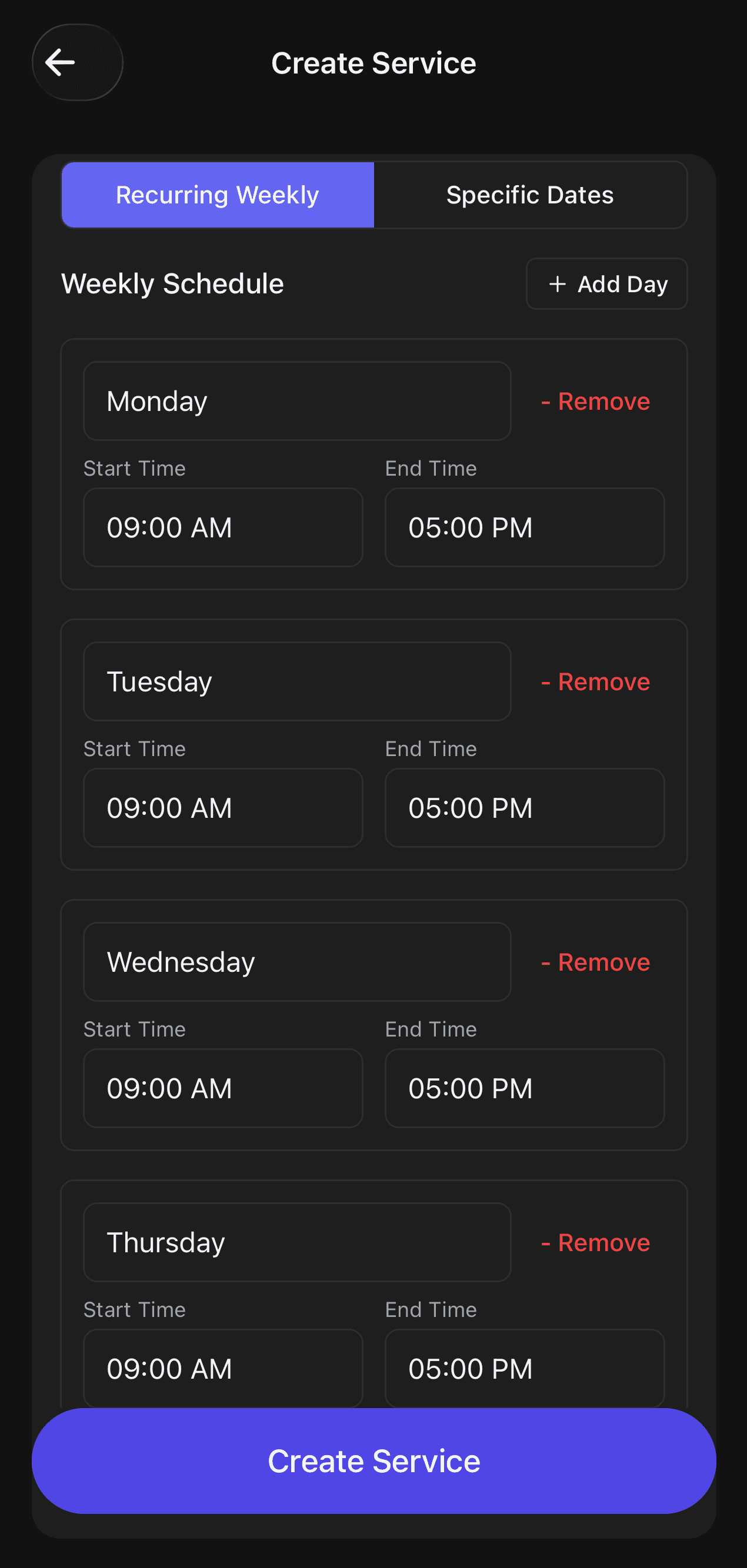Tap the Add Day button
This screenshot has width=747, height=1568.
coord(606,283)
